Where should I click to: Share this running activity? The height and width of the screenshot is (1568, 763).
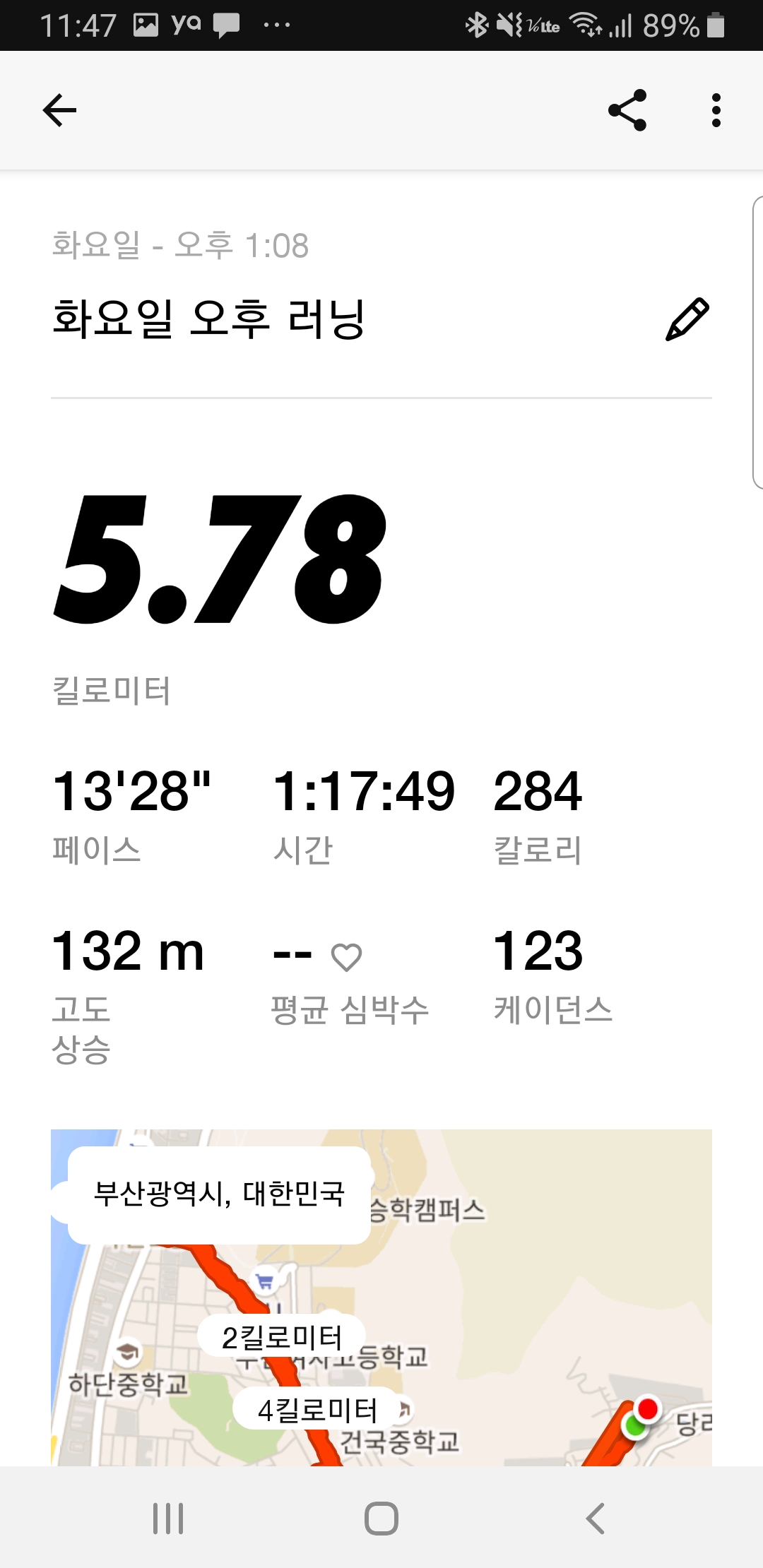click(627, 110)
